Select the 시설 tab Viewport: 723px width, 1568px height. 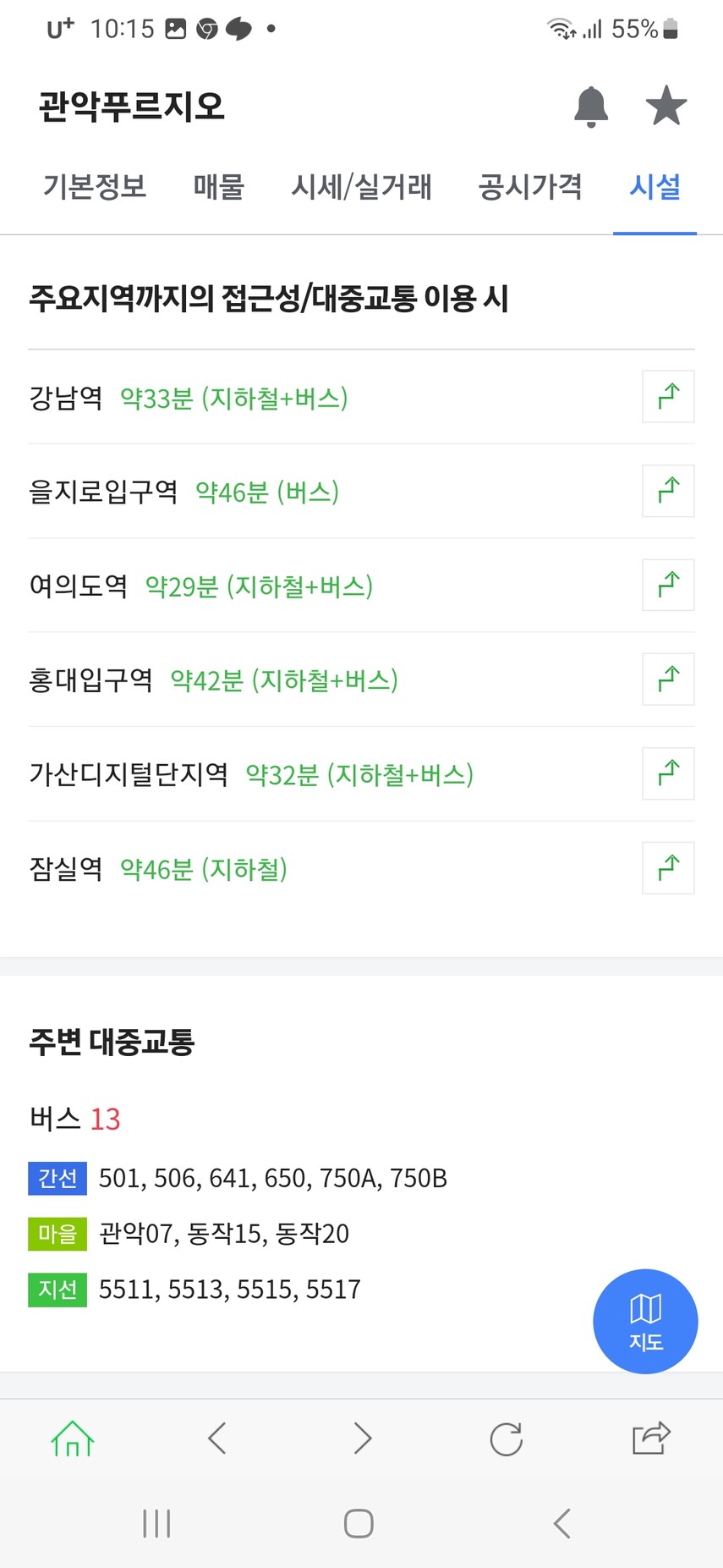655,187
